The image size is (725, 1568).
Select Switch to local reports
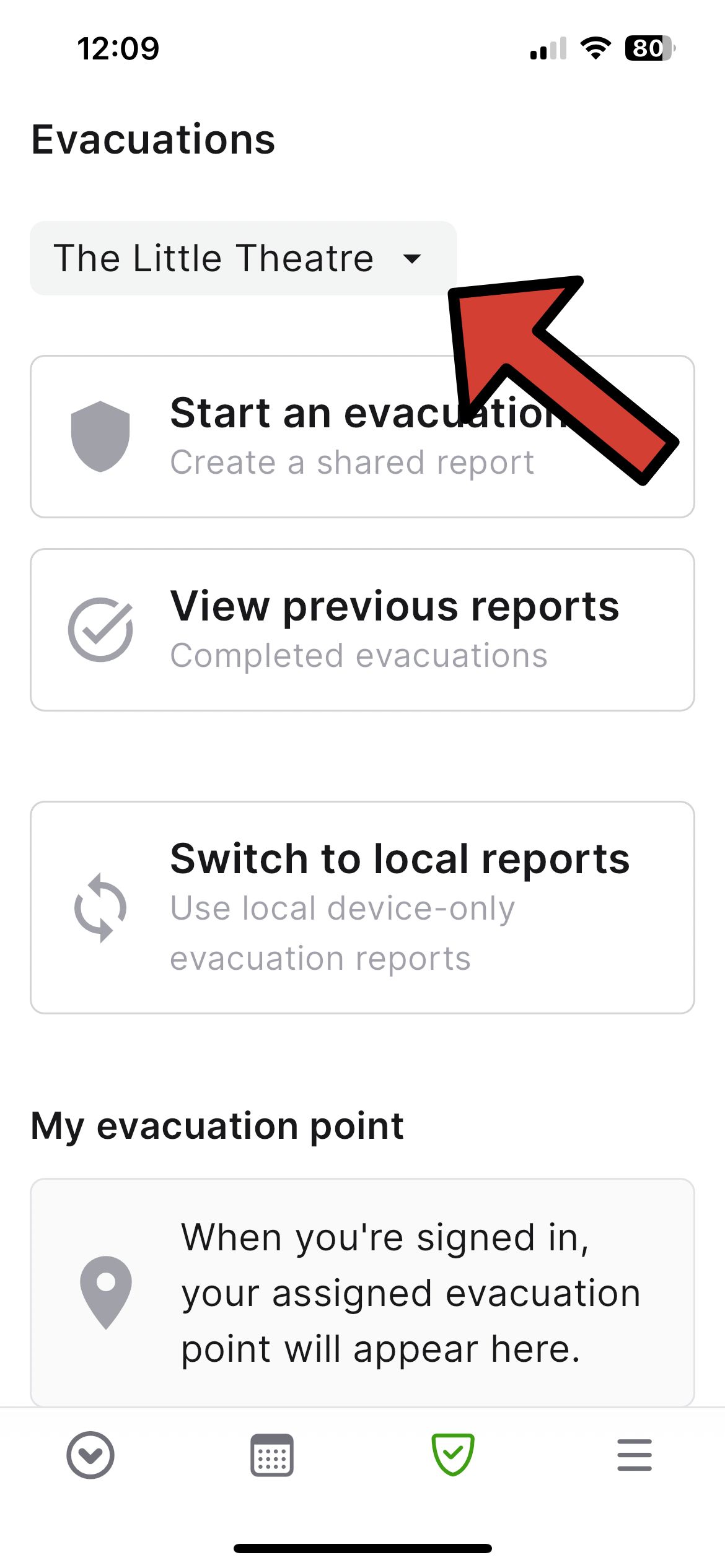point(362,907)
